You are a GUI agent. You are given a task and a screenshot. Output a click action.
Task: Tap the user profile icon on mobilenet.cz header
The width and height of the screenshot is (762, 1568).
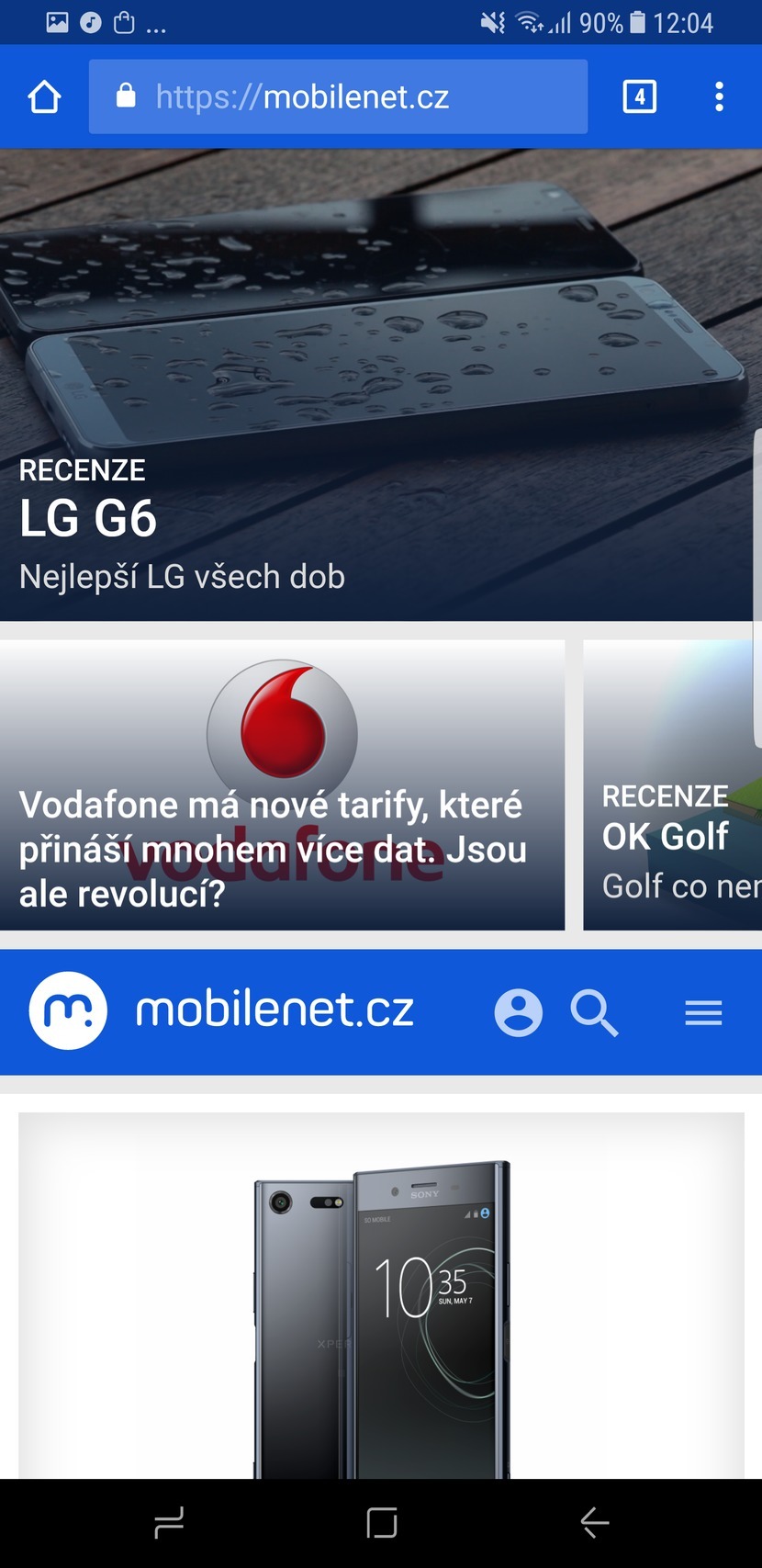[518, 1012]
